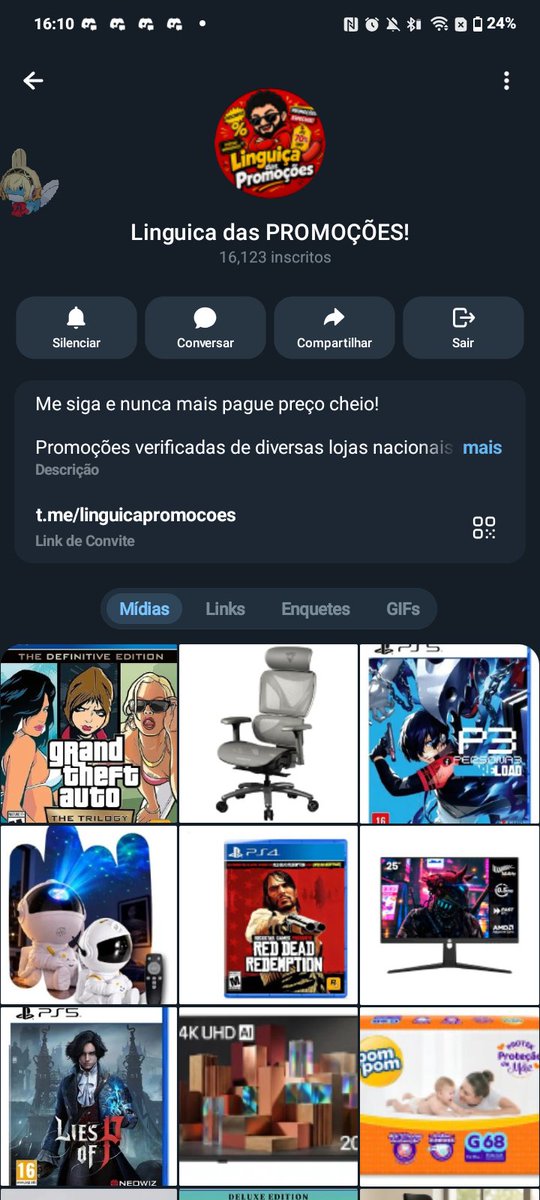Image resolution: width=540 pixels, height=1200 pixels.
Task: Open the Conversar discussion button
Action: click(205, 328)
